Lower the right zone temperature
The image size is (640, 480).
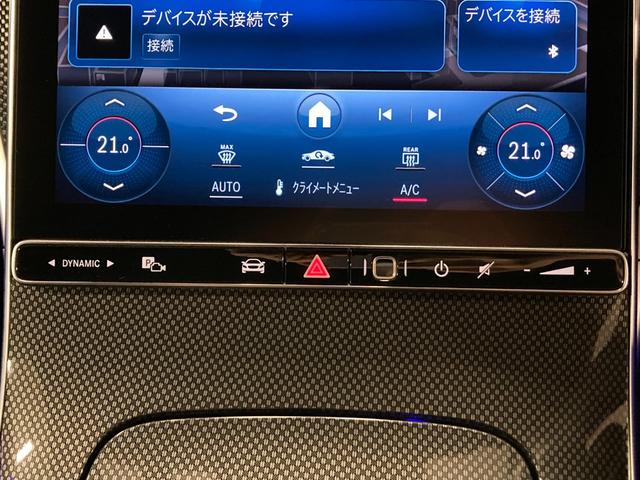tap(525, 191)
